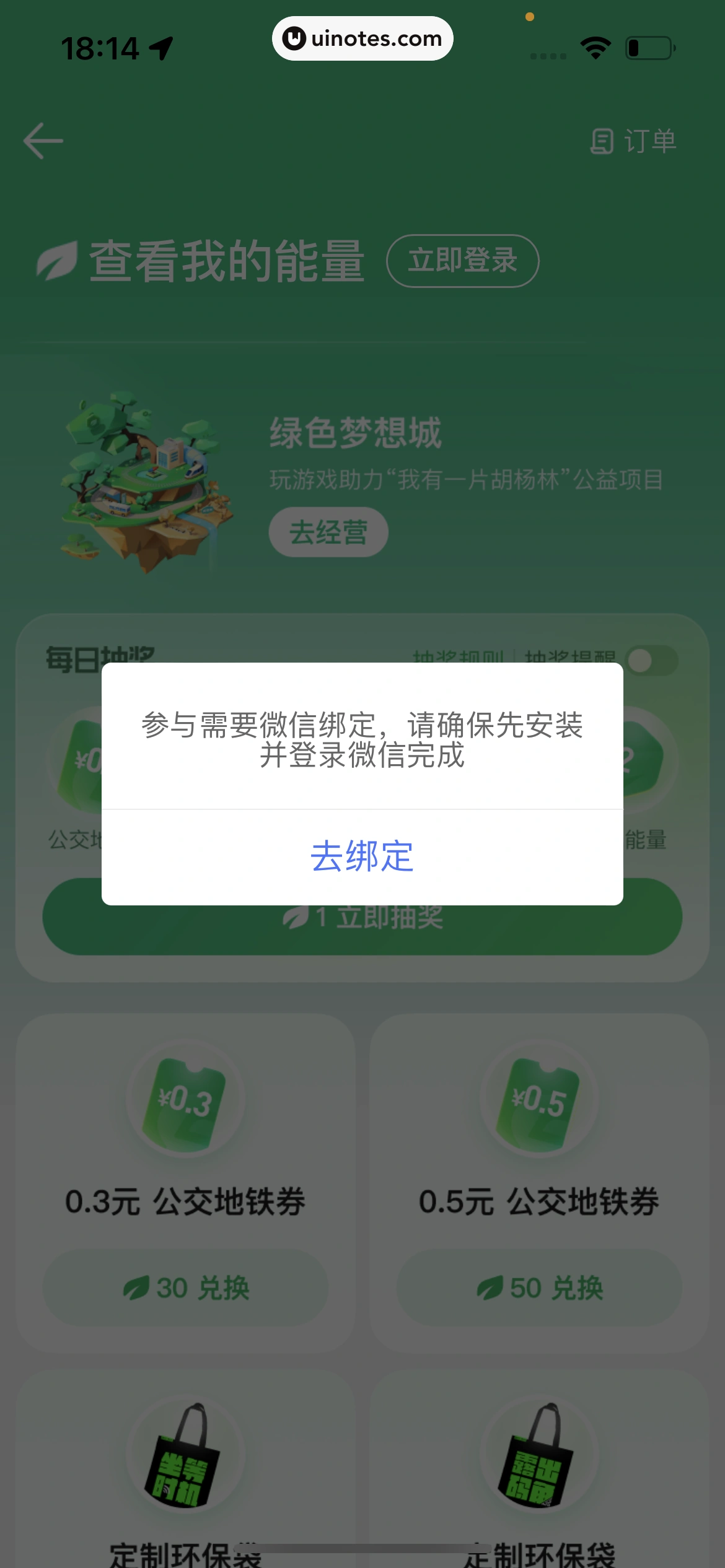Tap 去绑定 in the dialog

pos(362,857)
